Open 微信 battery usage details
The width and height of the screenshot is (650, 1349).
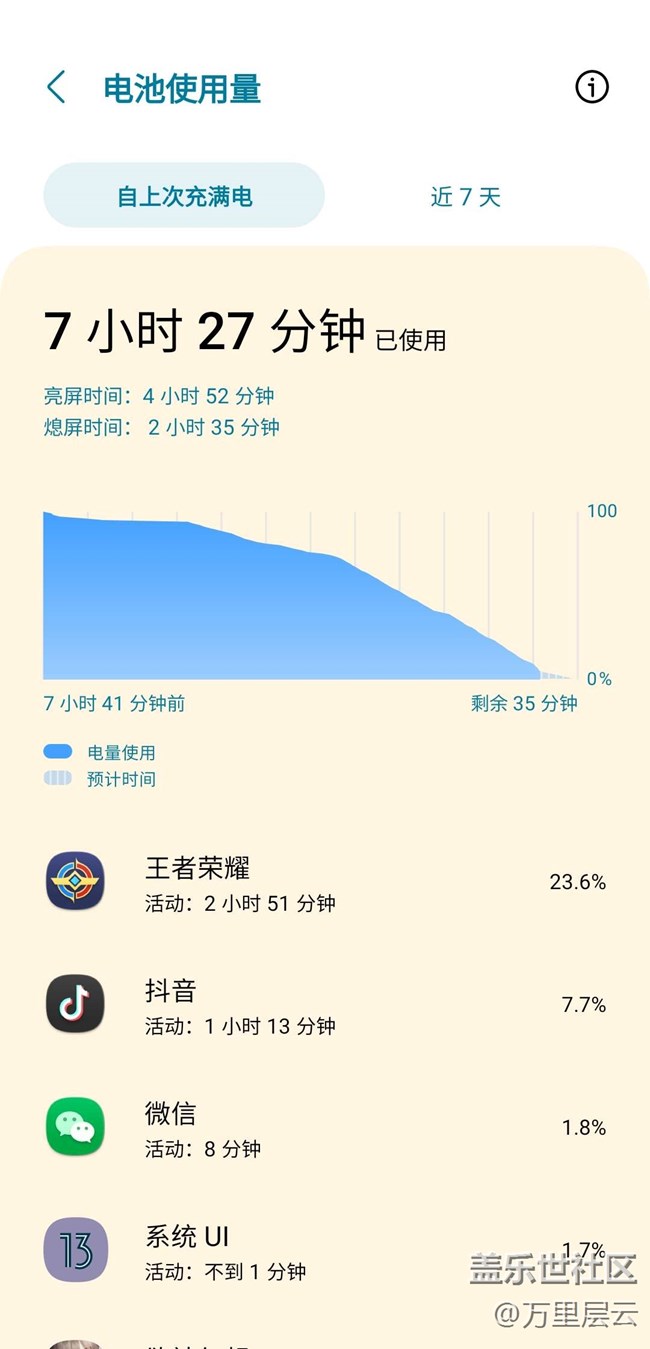pos(325,1127)
